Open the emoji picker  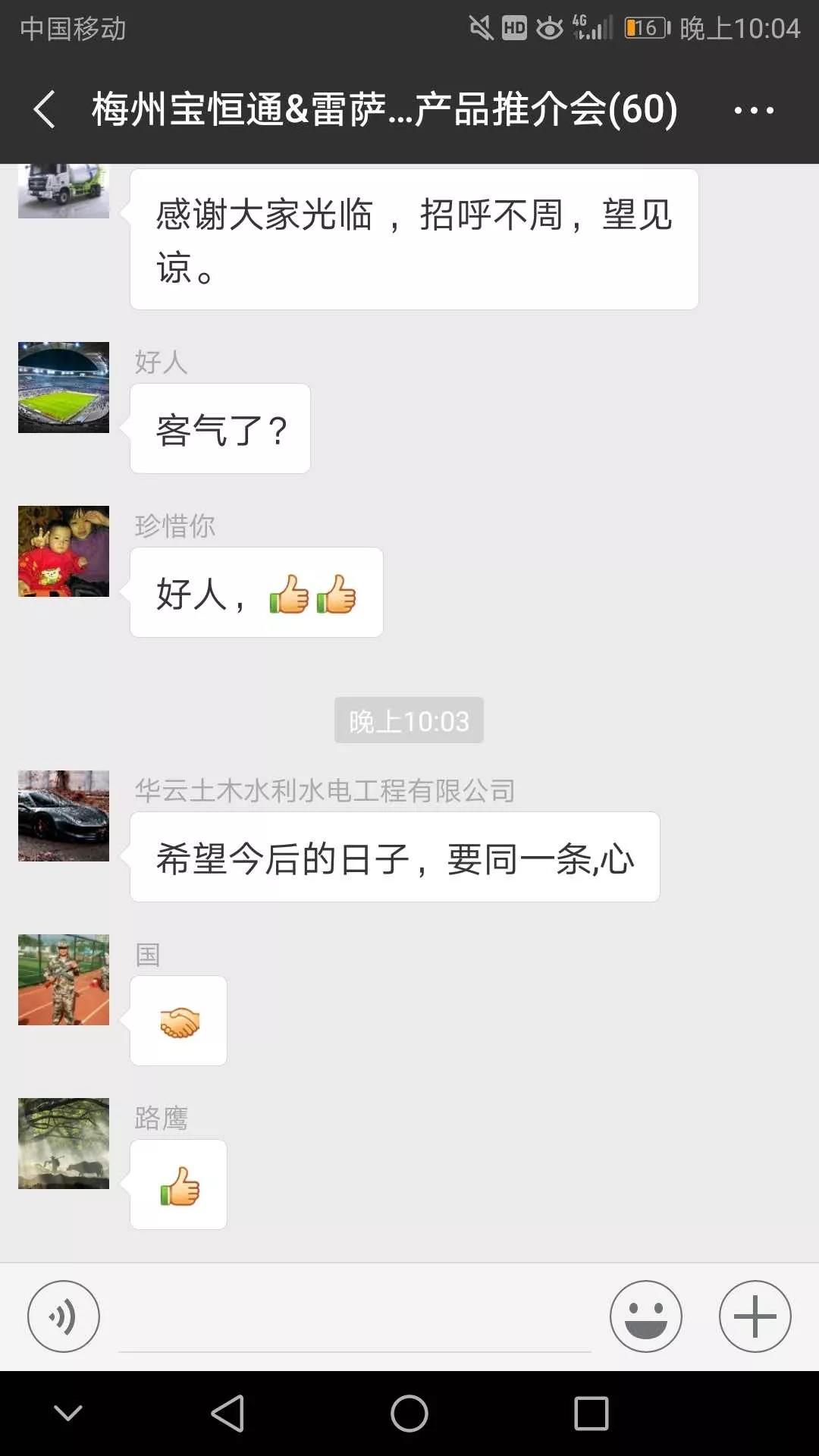tap(645, 1316)
